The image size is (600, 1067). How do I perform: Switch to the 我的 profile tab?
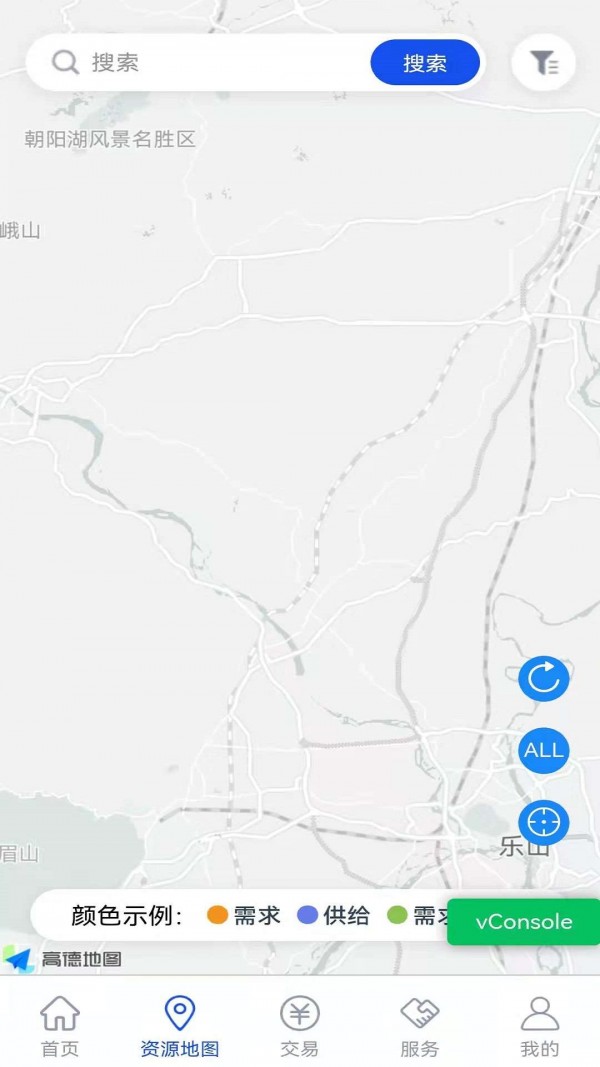tap(540, 1025)
